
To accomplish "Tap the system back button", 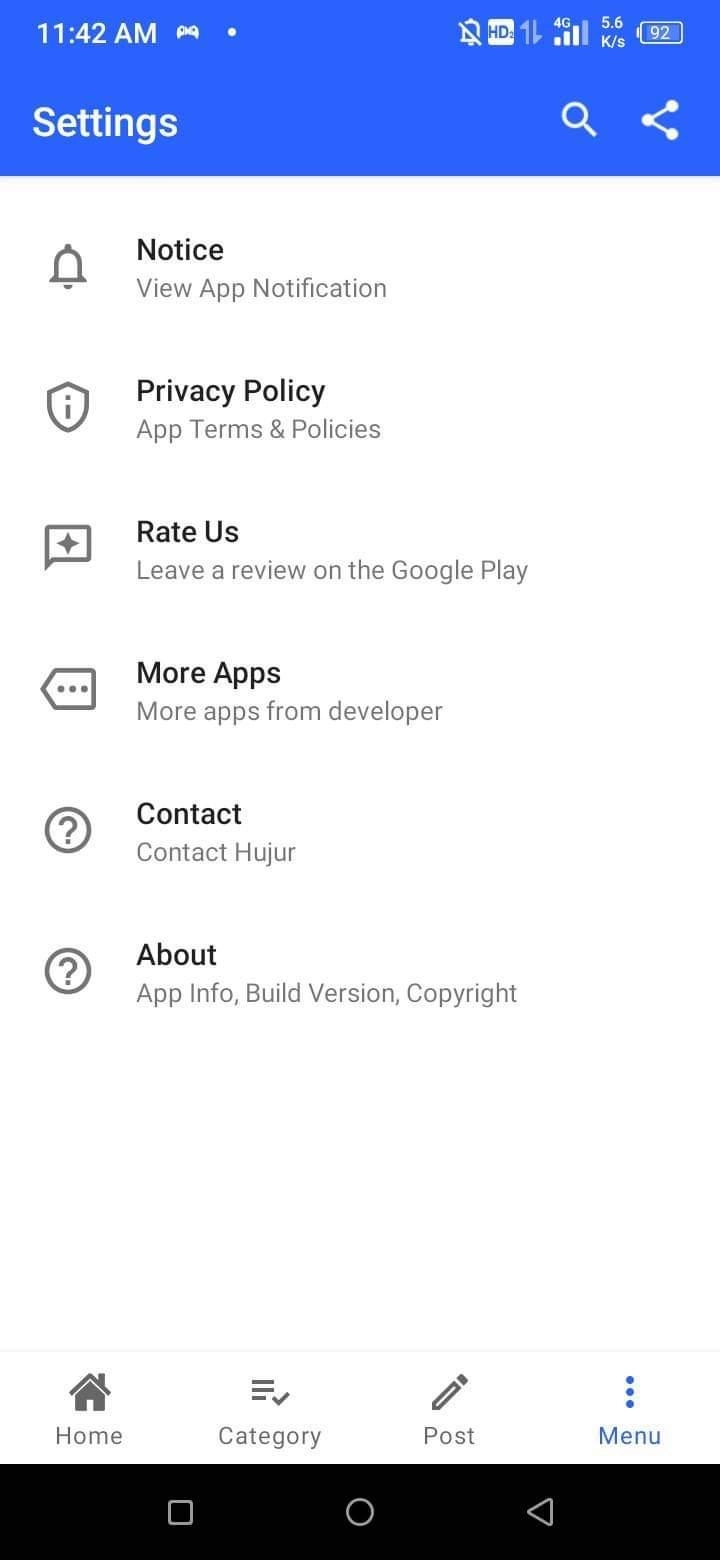I will click(540, 1512).
